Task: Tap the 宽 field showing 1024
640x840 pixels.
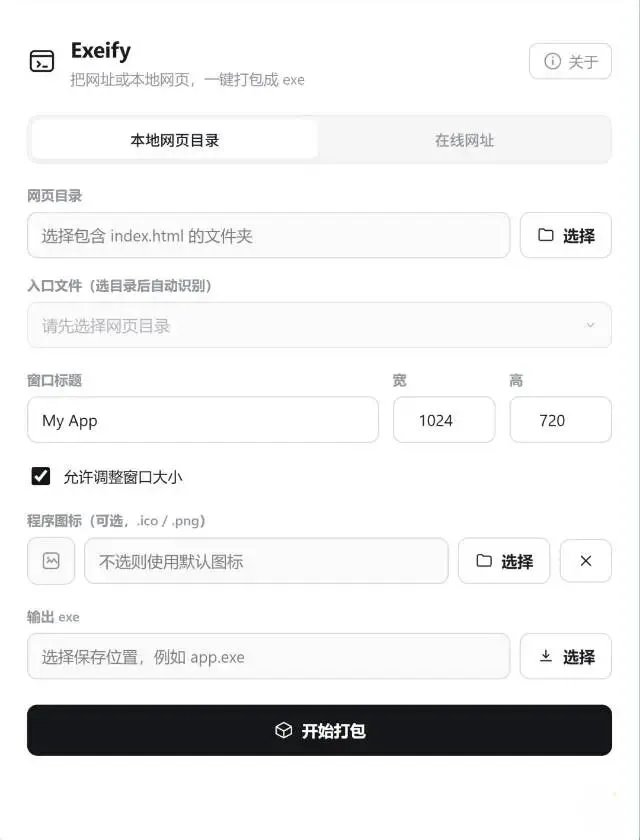Action: coord(444,420)
